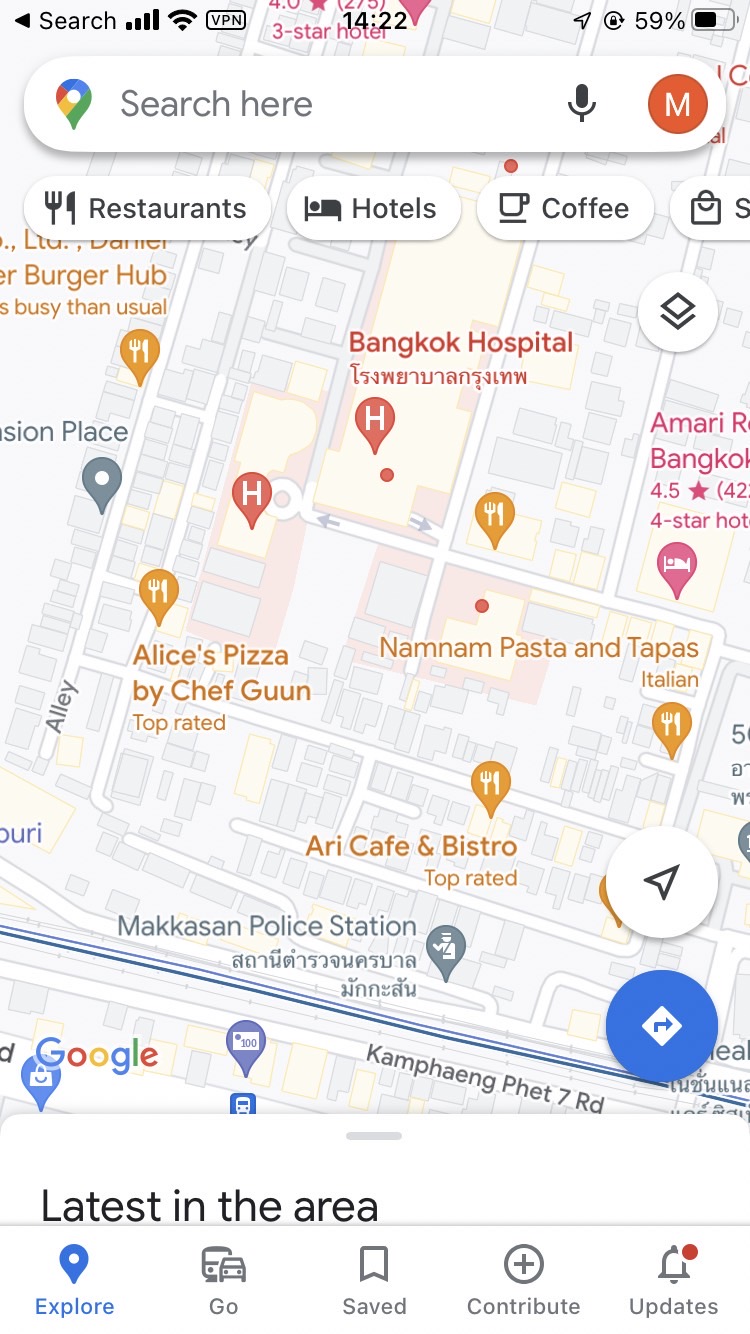Return to Search via status bar back

tap(65, 20)
